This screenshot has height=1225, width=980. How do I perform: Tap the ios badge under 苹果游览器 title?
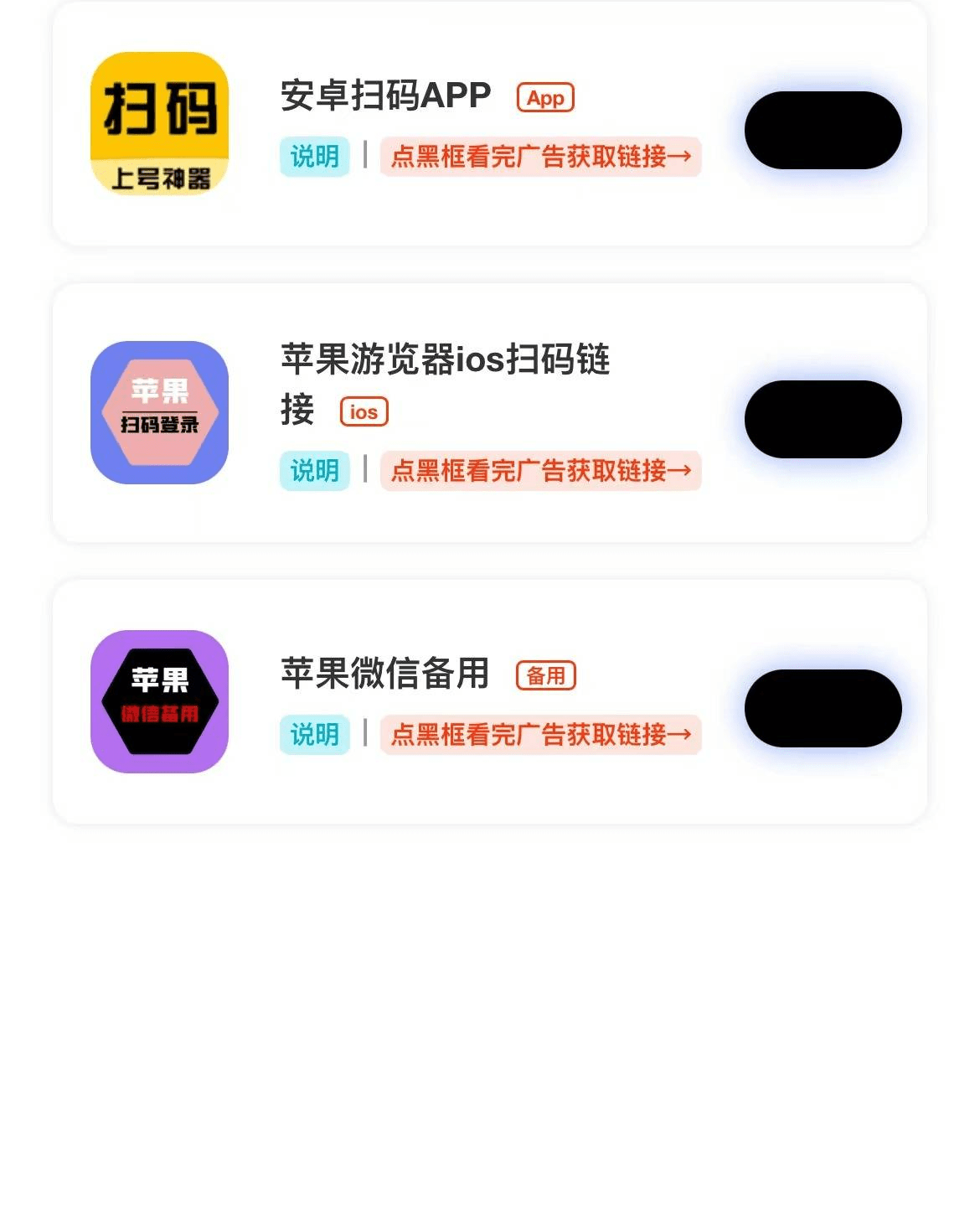click(364, 411)
